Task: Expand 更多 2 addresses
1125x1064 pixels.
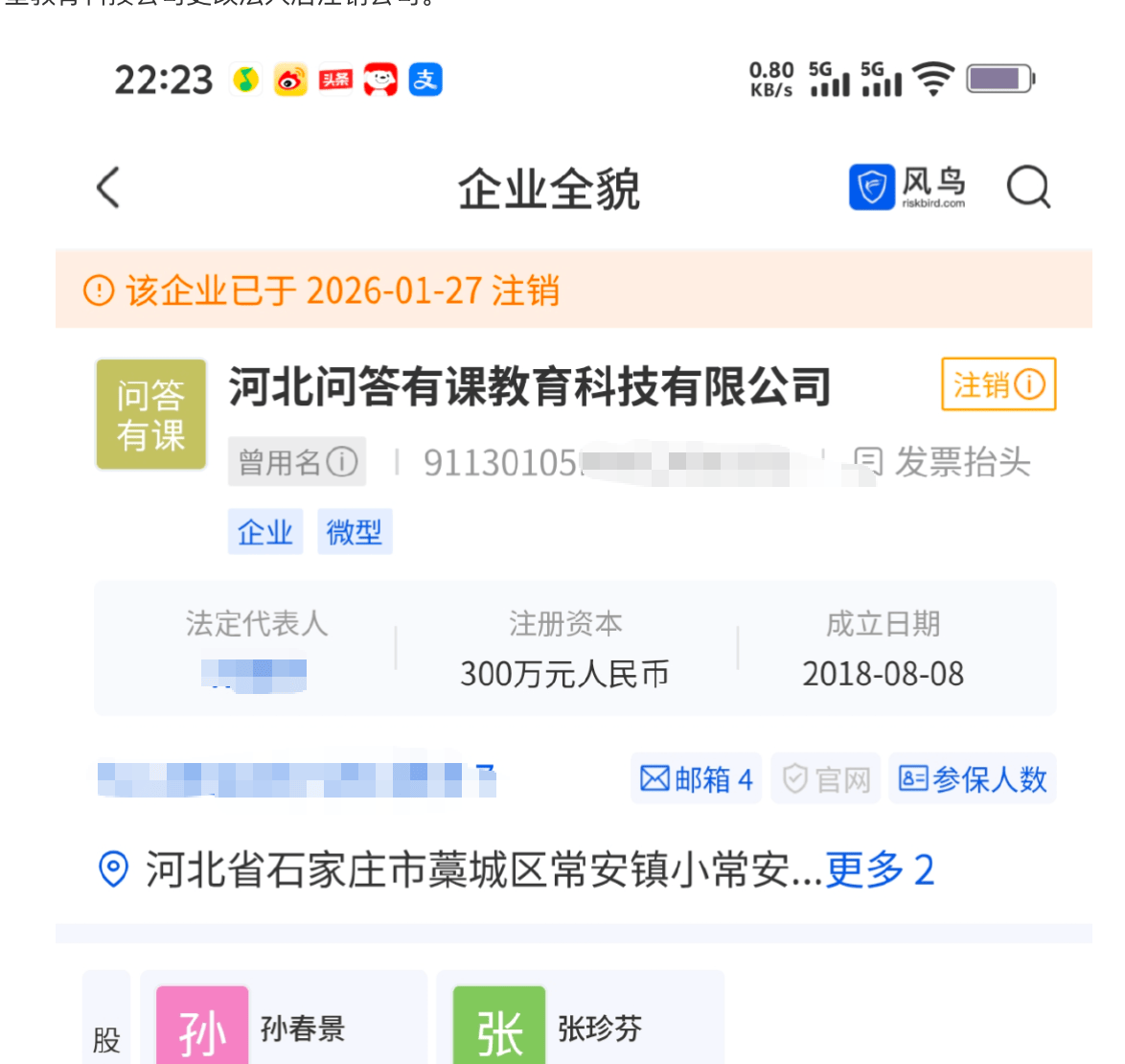Action: (879, 870)
